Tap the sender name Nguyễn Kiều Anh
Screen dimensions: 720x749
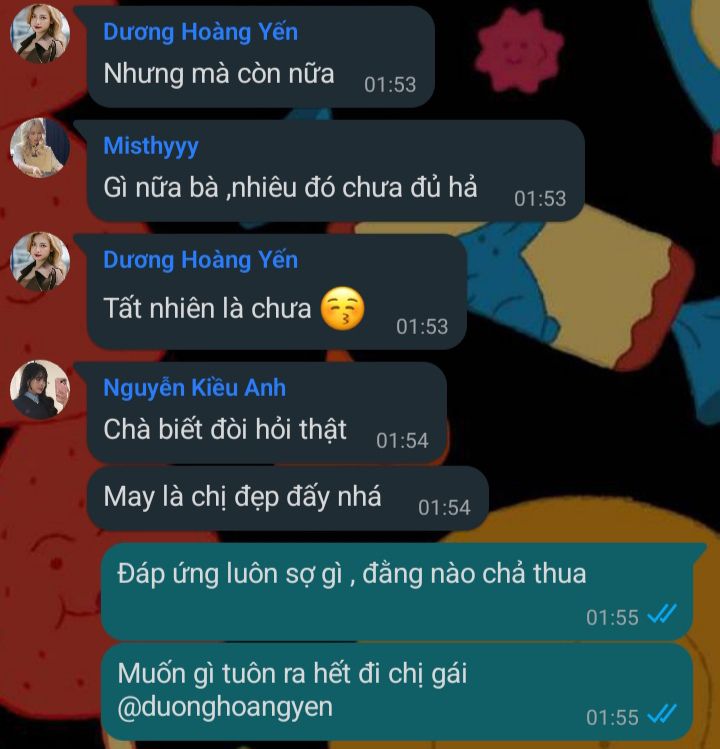194,388
